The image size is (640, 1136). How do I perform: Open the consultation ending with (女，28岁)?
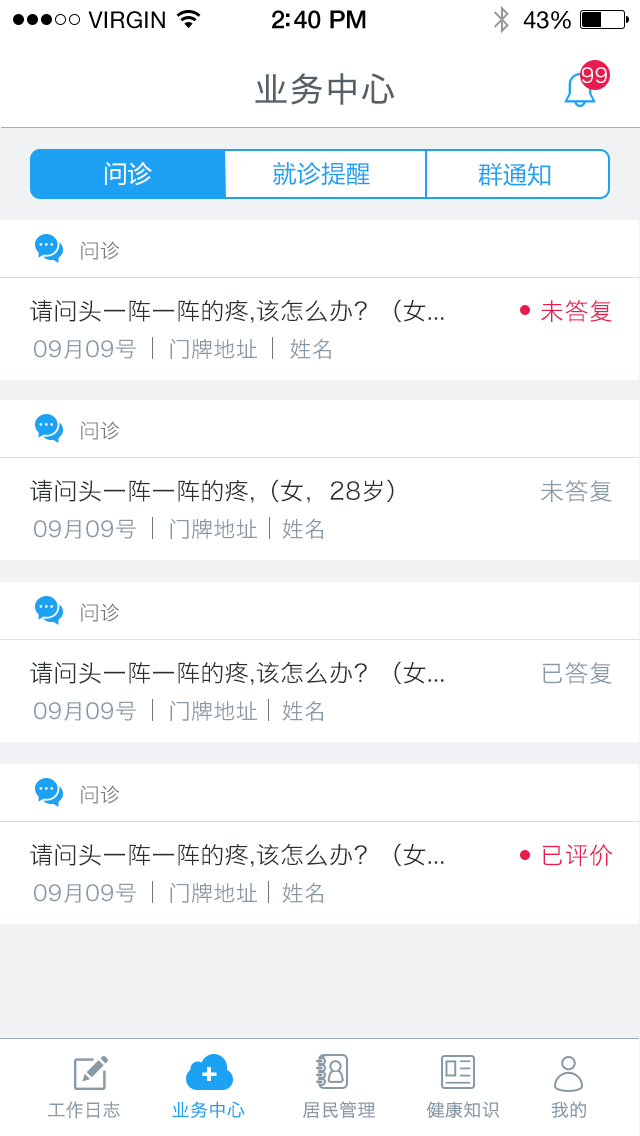click(x=320, y=509)
